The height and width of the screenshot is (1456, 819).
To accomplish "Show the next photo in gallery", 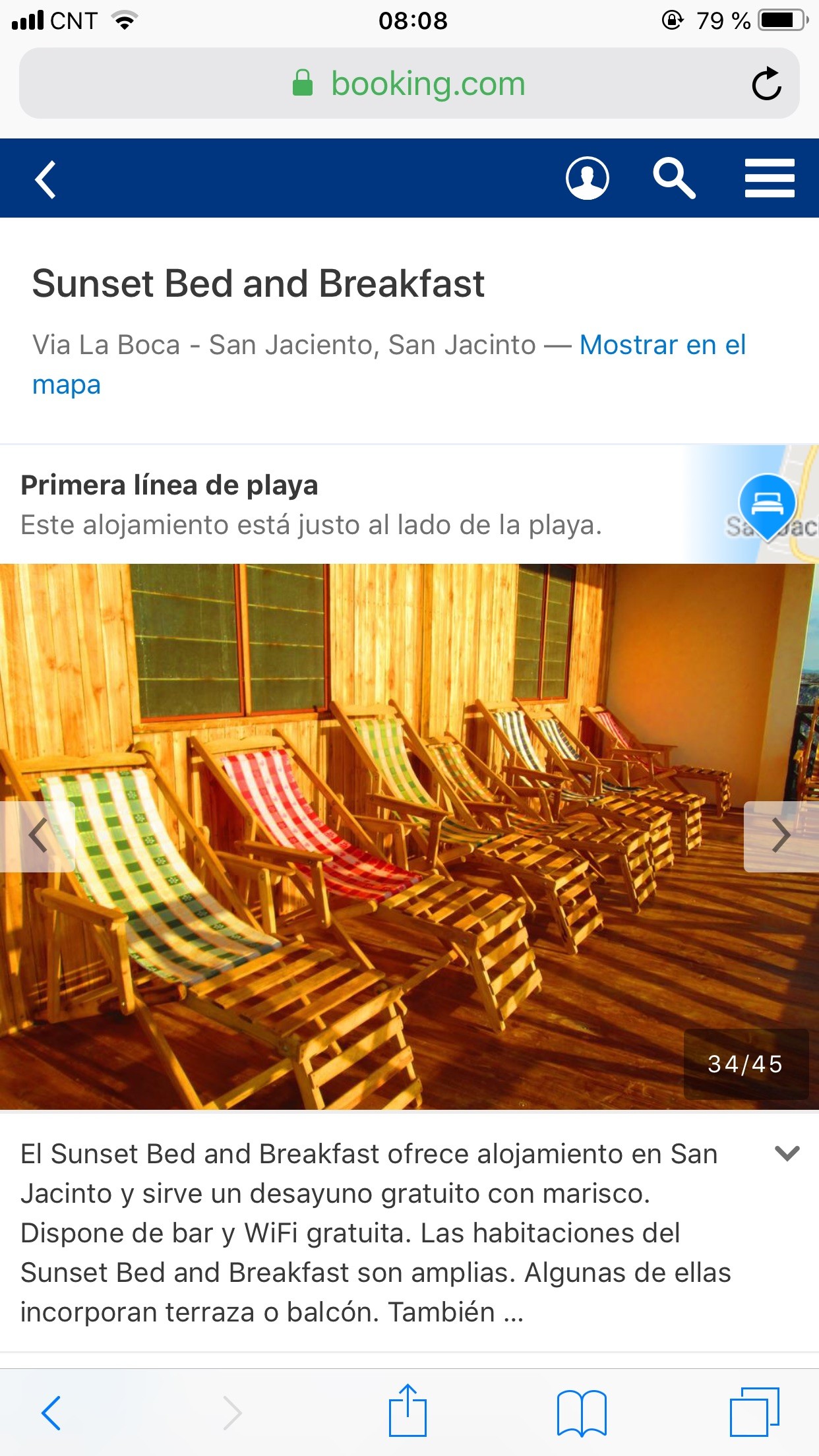I will pyautogui.click(x=781, y=836).
